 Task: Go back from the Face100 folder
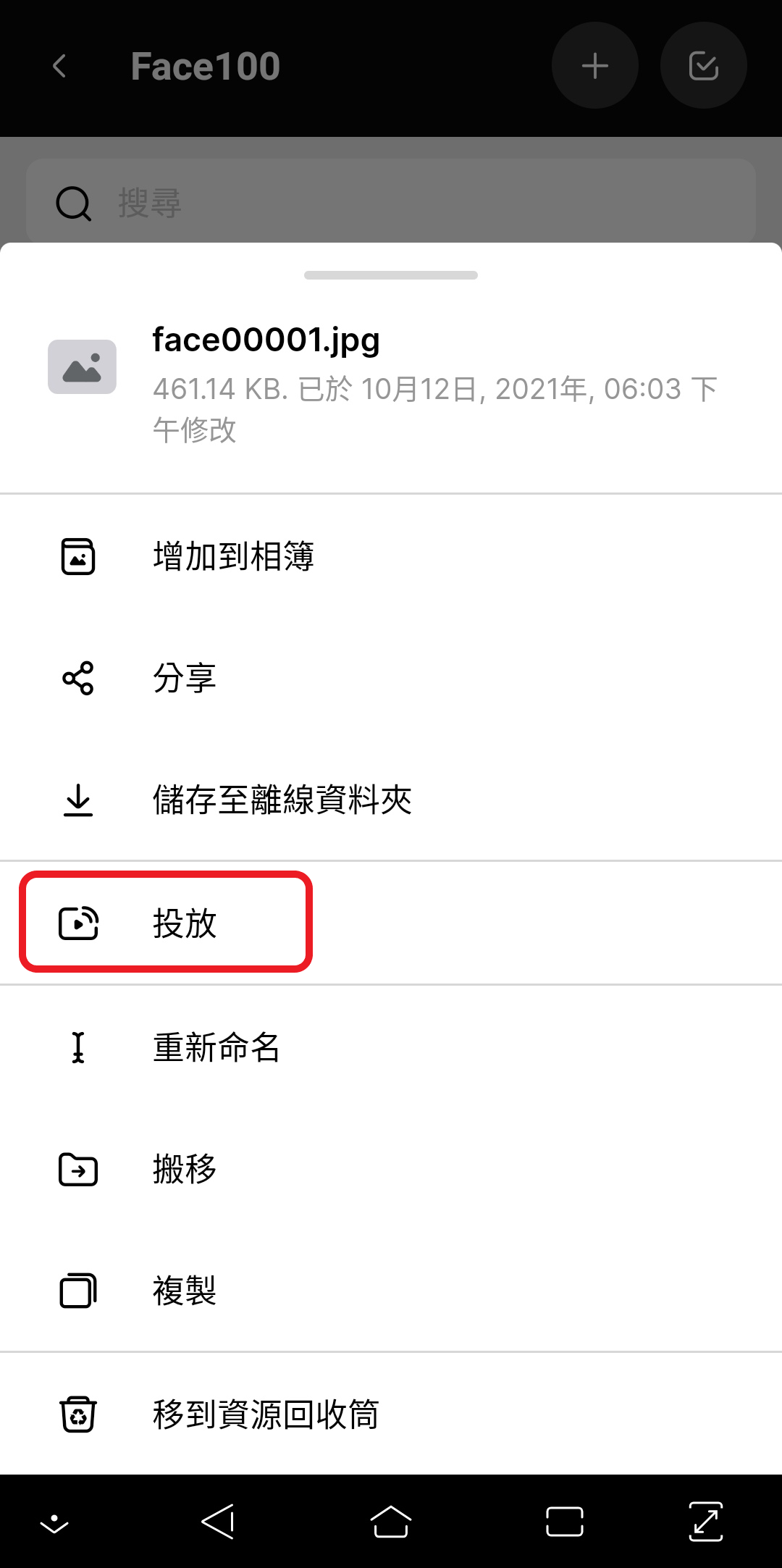60,66
